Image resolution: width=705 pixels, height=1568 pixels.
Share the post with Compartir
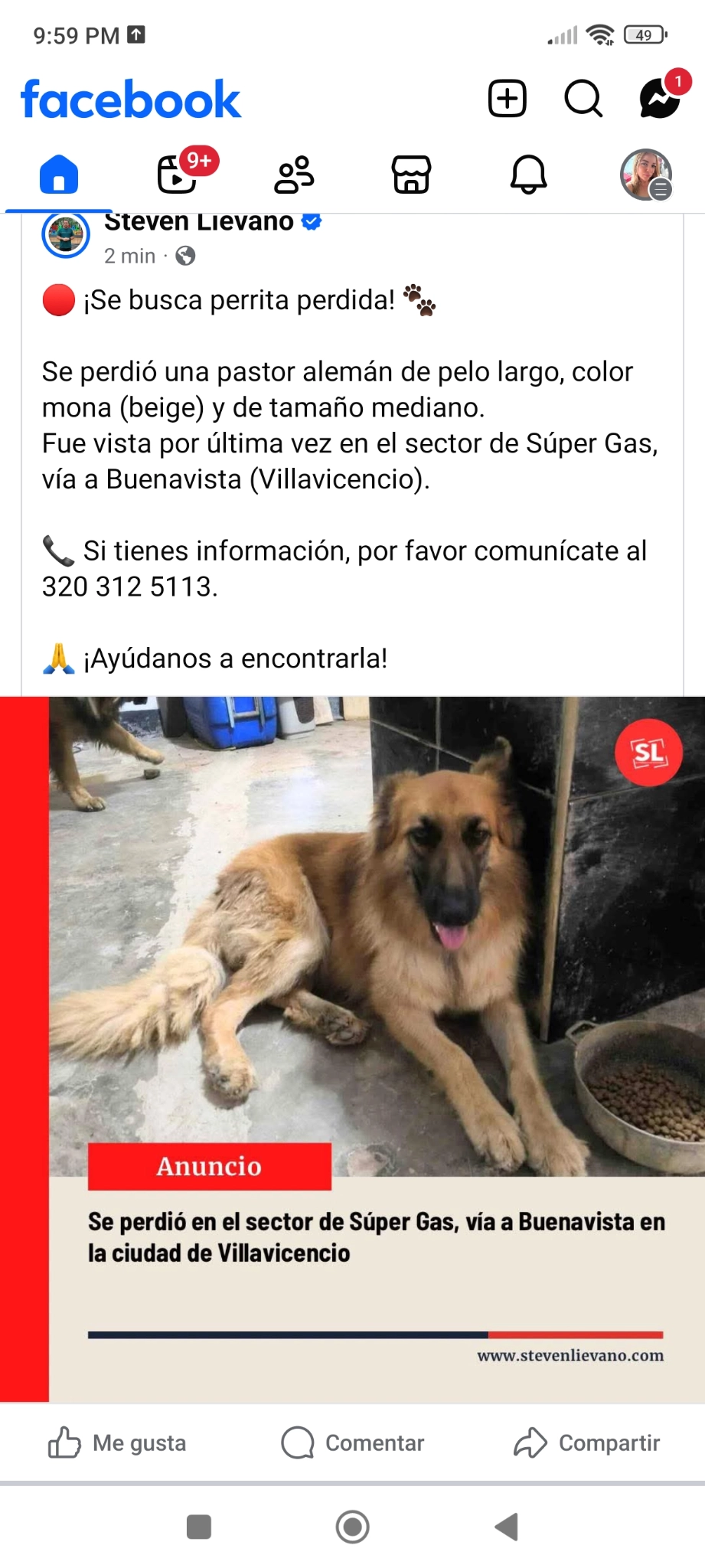(586, 1442)
